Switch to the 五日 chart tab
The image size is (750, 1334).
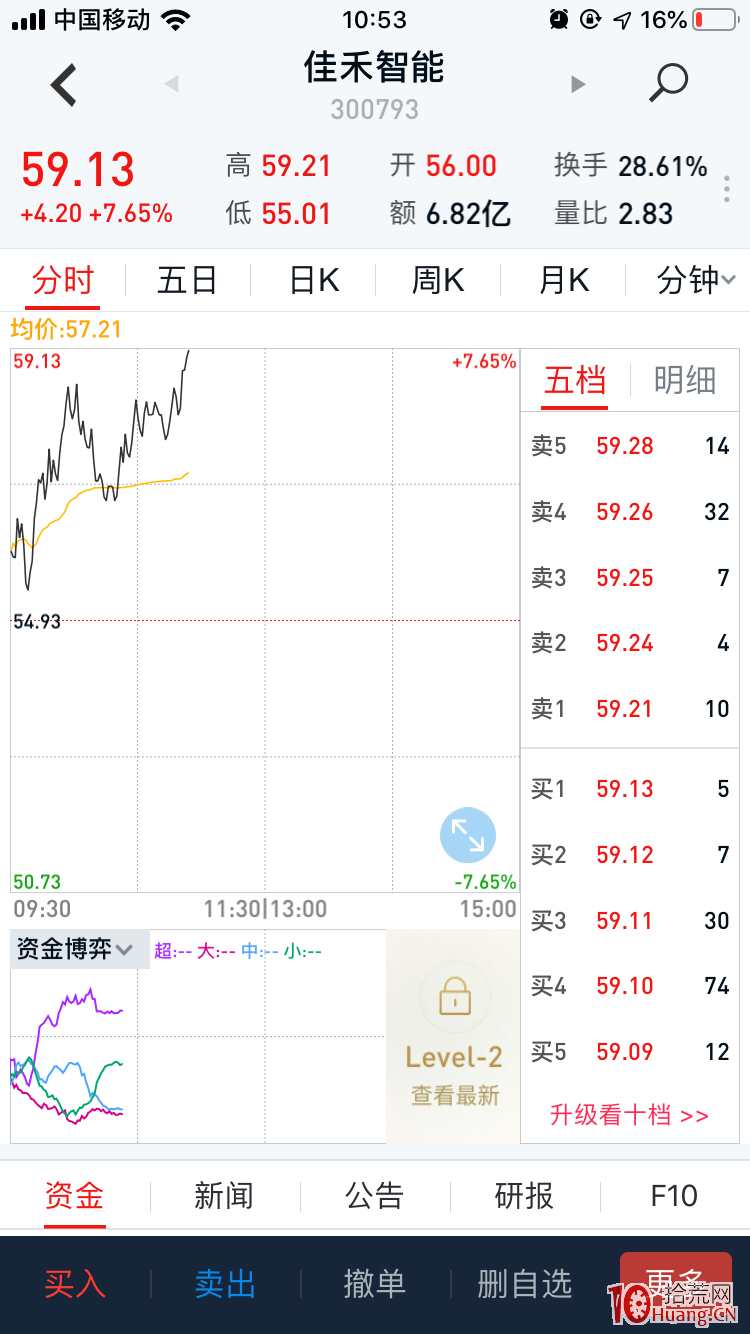pyautogui.click(x=187, y=280)
